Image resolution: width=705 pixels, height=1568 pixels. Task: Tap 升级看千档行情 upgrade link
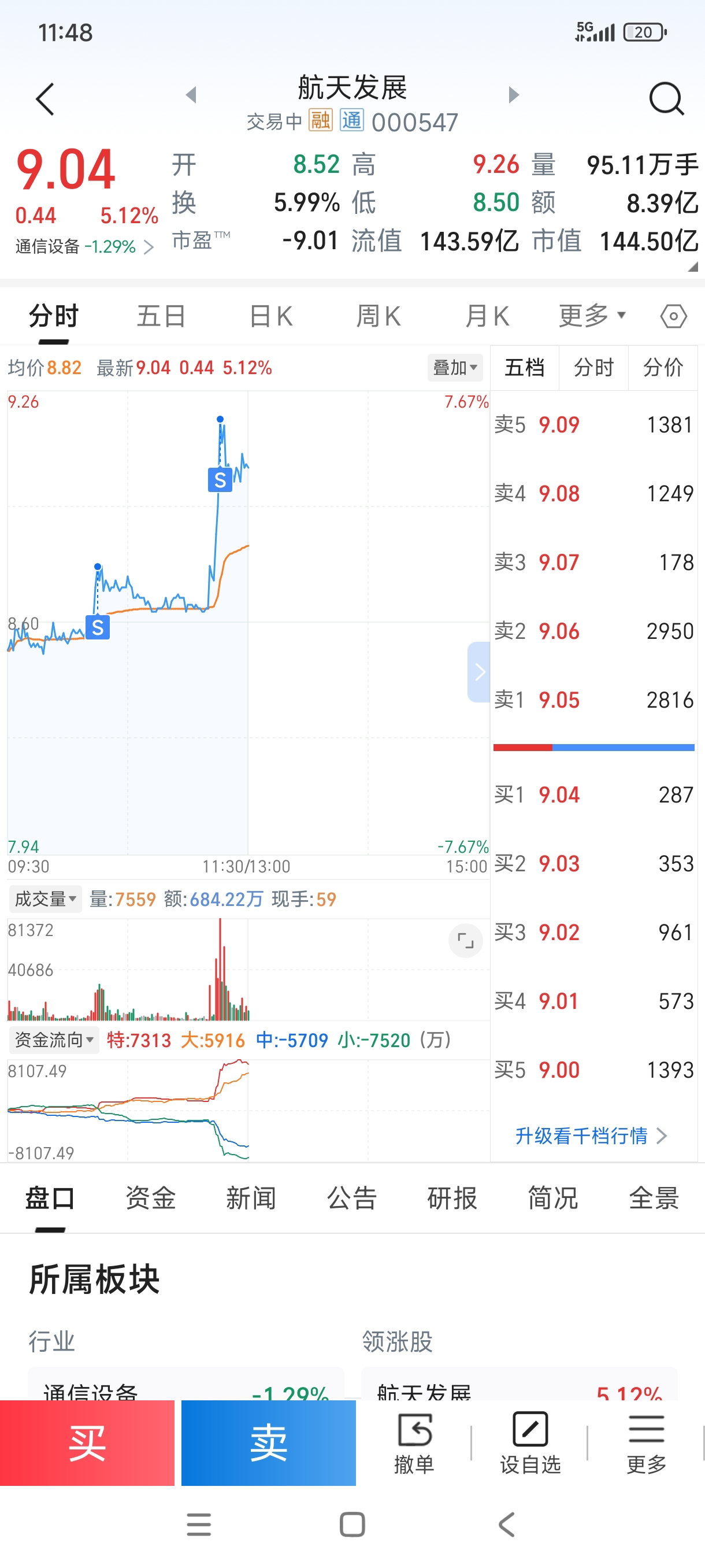(x=591, y=1136)
